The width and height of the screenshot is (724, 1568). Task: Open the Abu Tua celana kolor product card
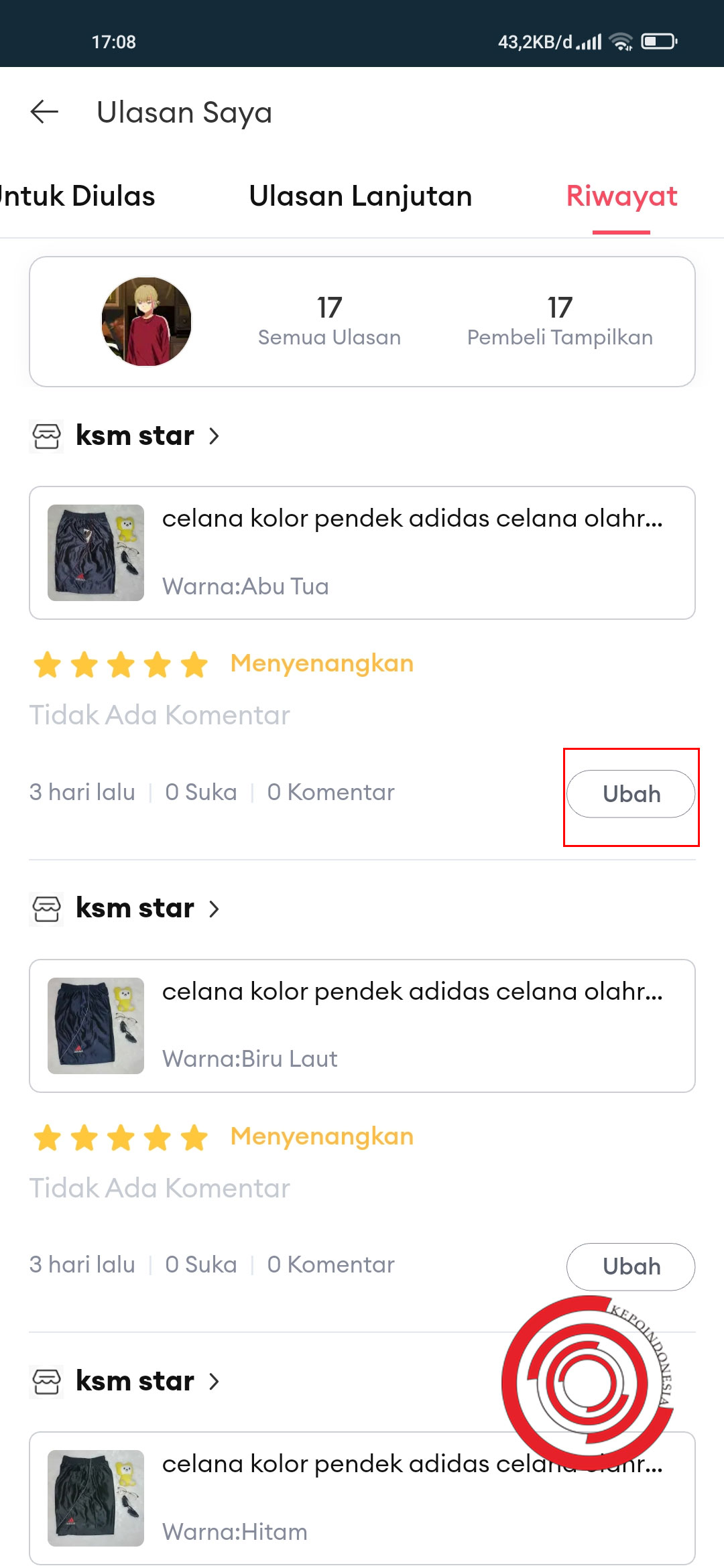coord(362,553)
